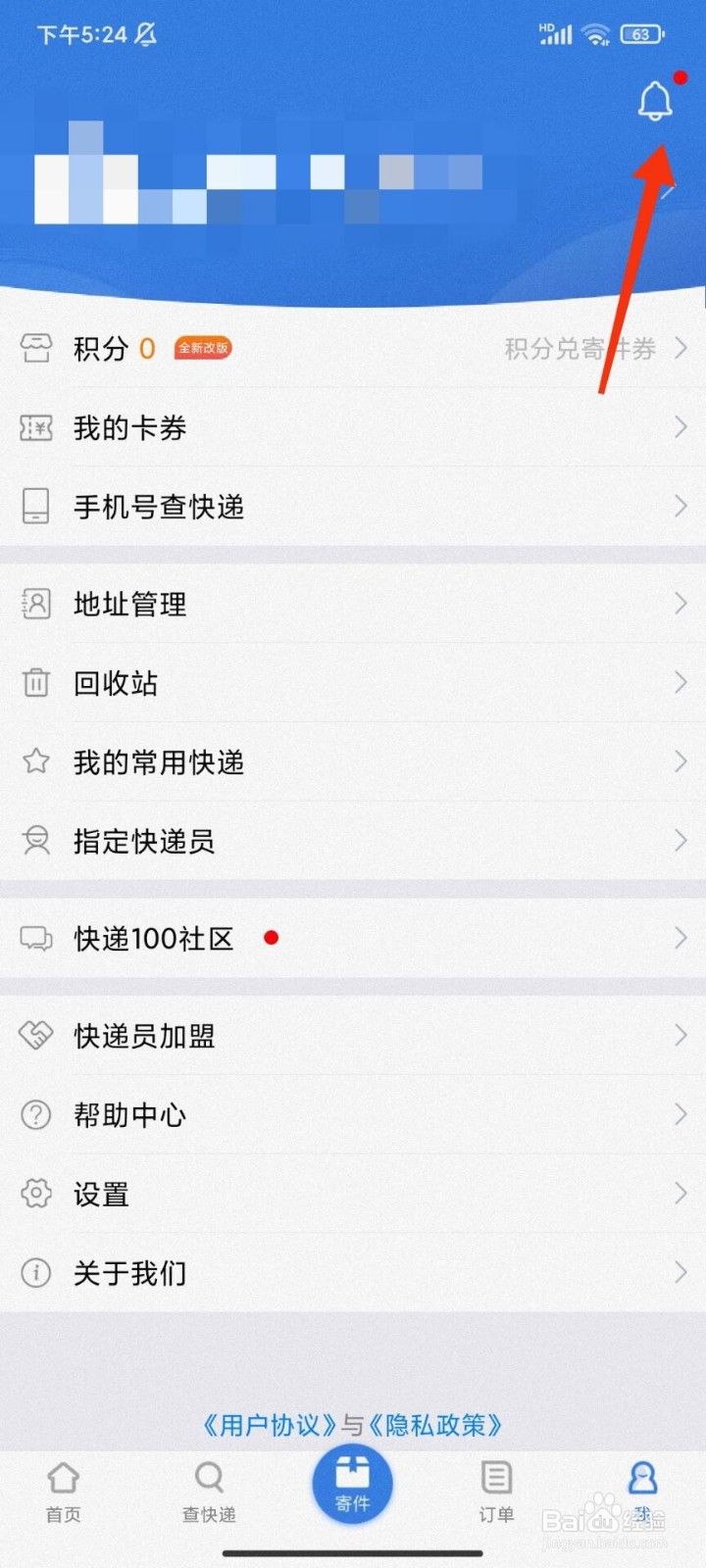Open the 用户协议 user agreement link
Screen dimensions: 706x1568
pyautogui.click(x=270, y=1426)
